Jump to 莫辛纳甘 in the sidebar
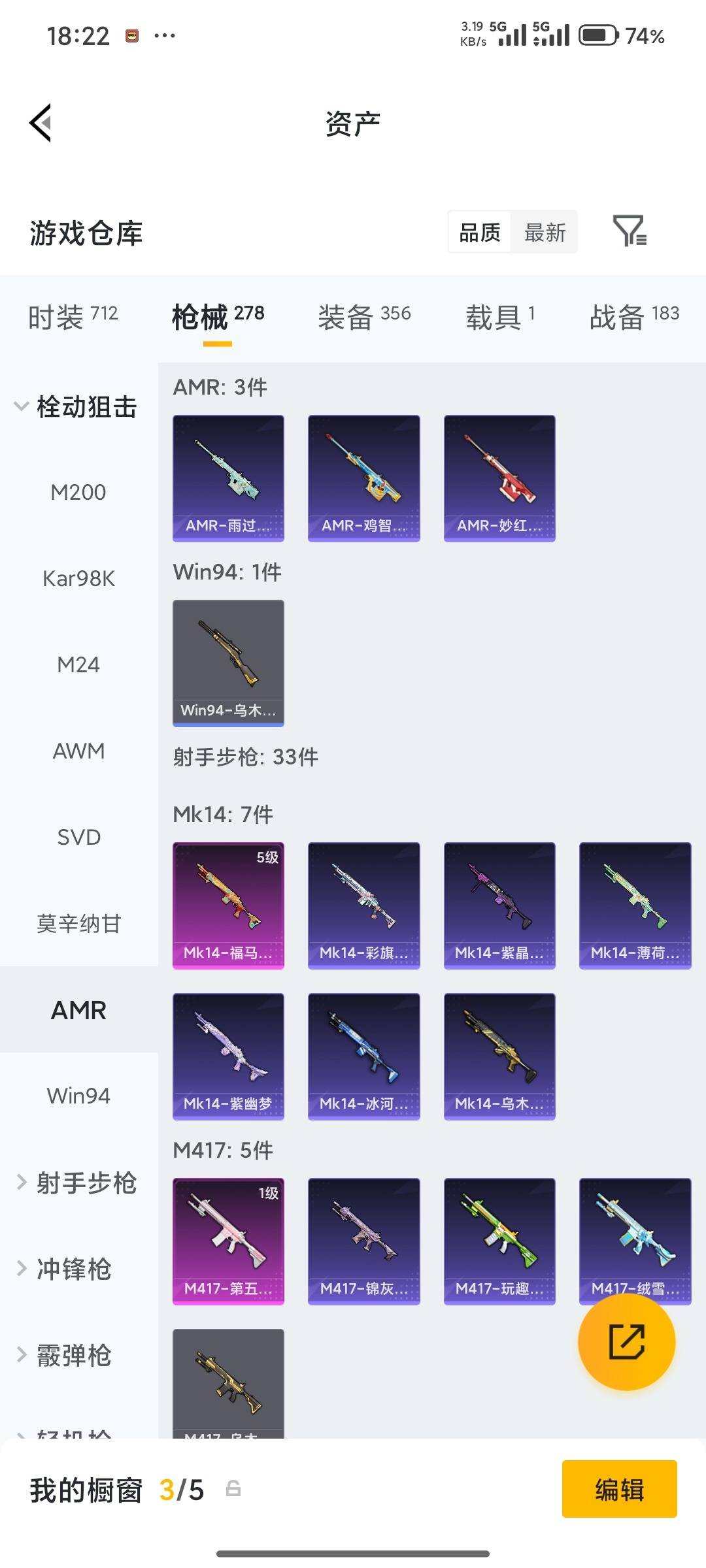 pos(78,923)
